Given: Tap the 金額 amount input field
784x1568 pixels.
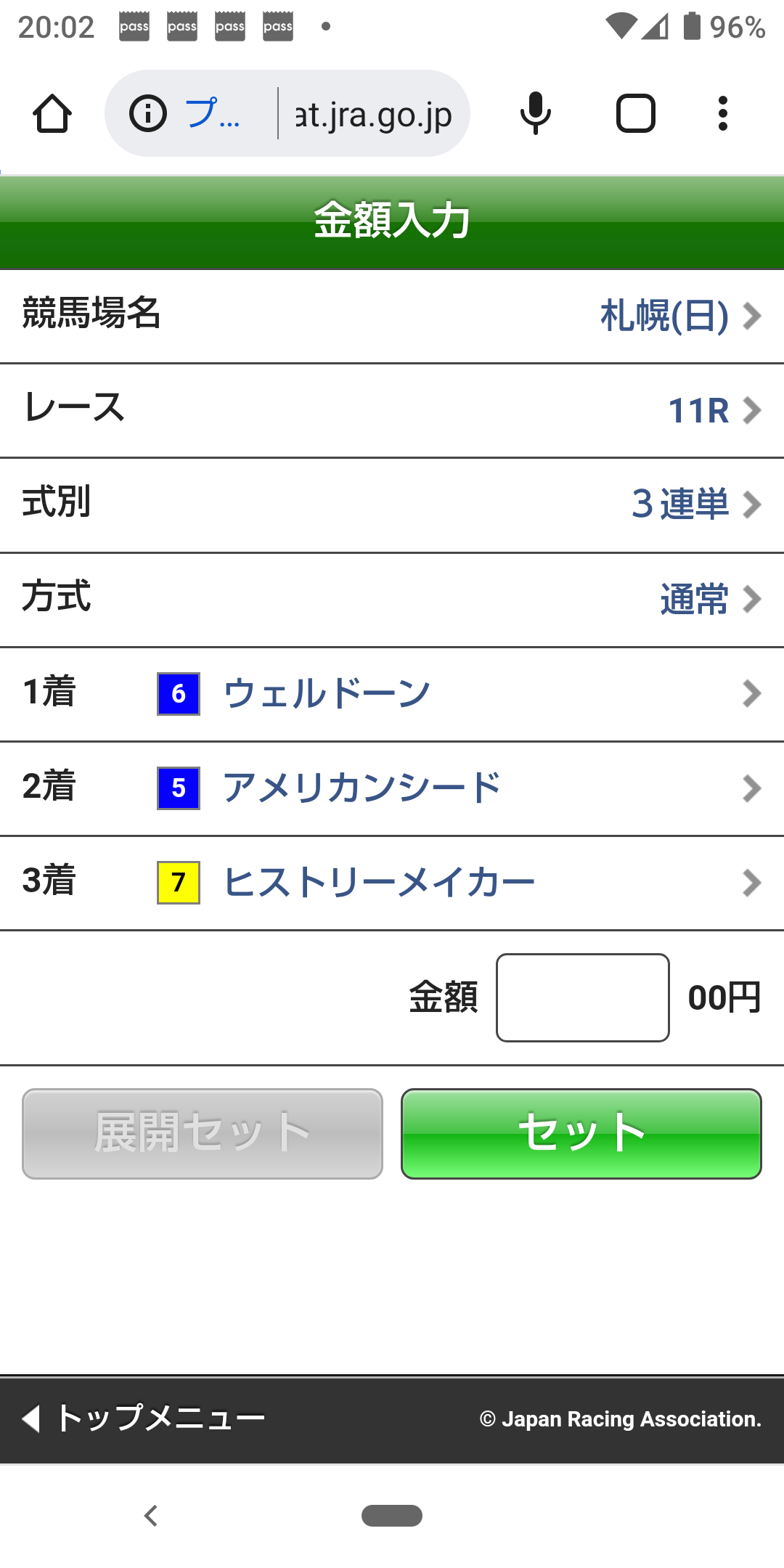Looking at the screenshot, I should [x=581, y=998].
